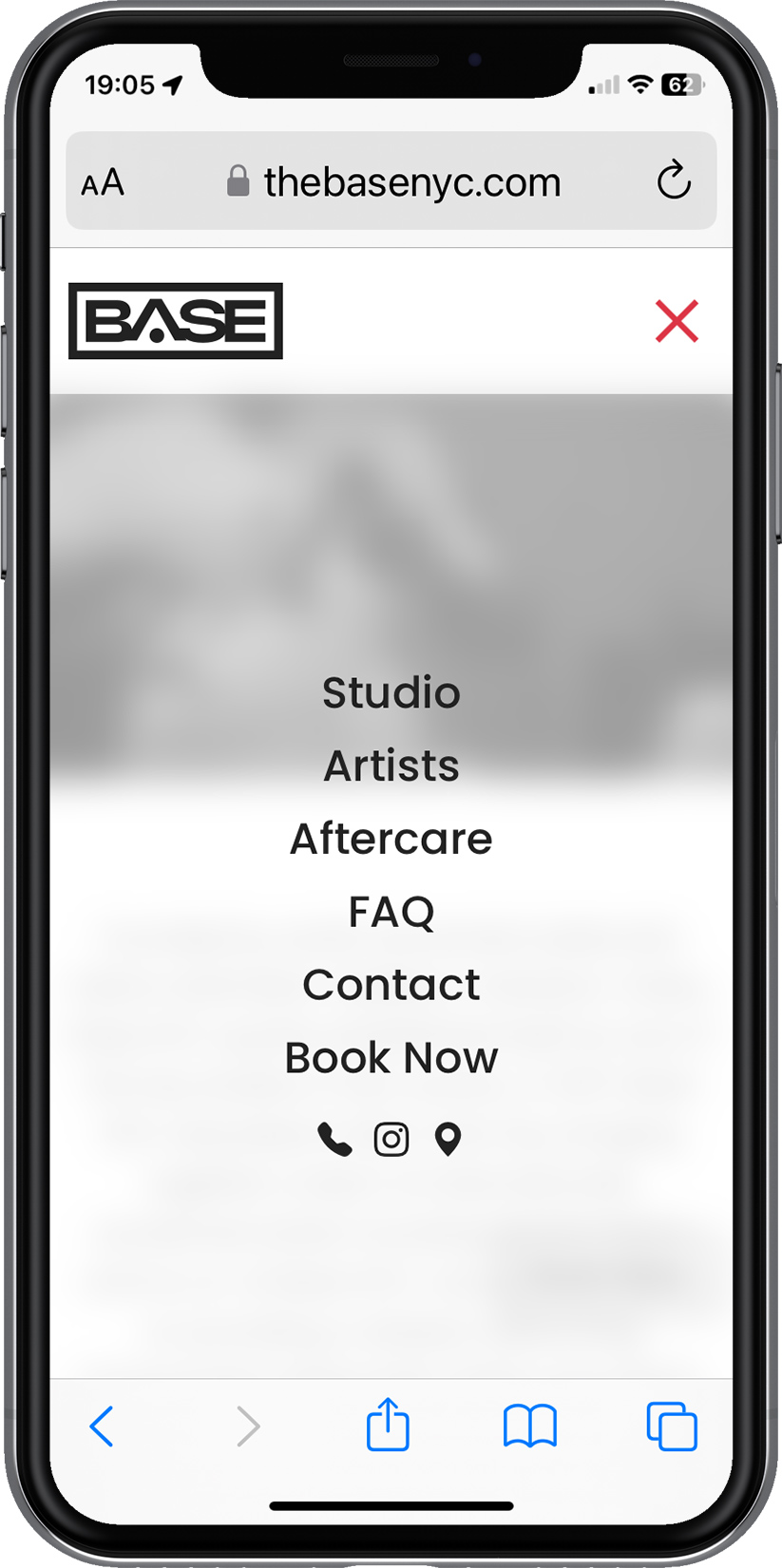This screenshot has width=782, height=1568.
Task: Open the Contact page
Action: (x=391, y=985)
